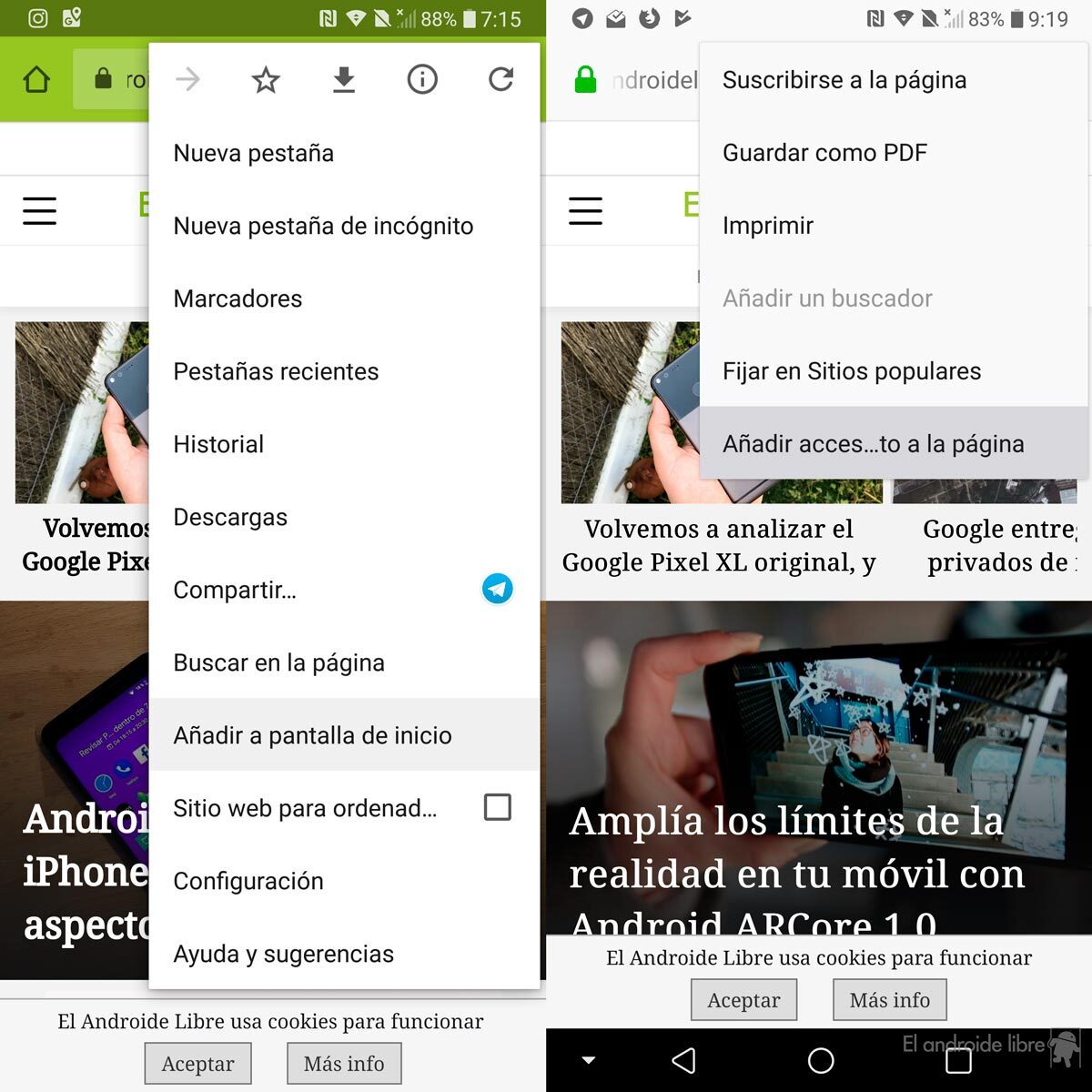Select Buscar en la página
1092x1092 pixels.
tap(278, 662)
